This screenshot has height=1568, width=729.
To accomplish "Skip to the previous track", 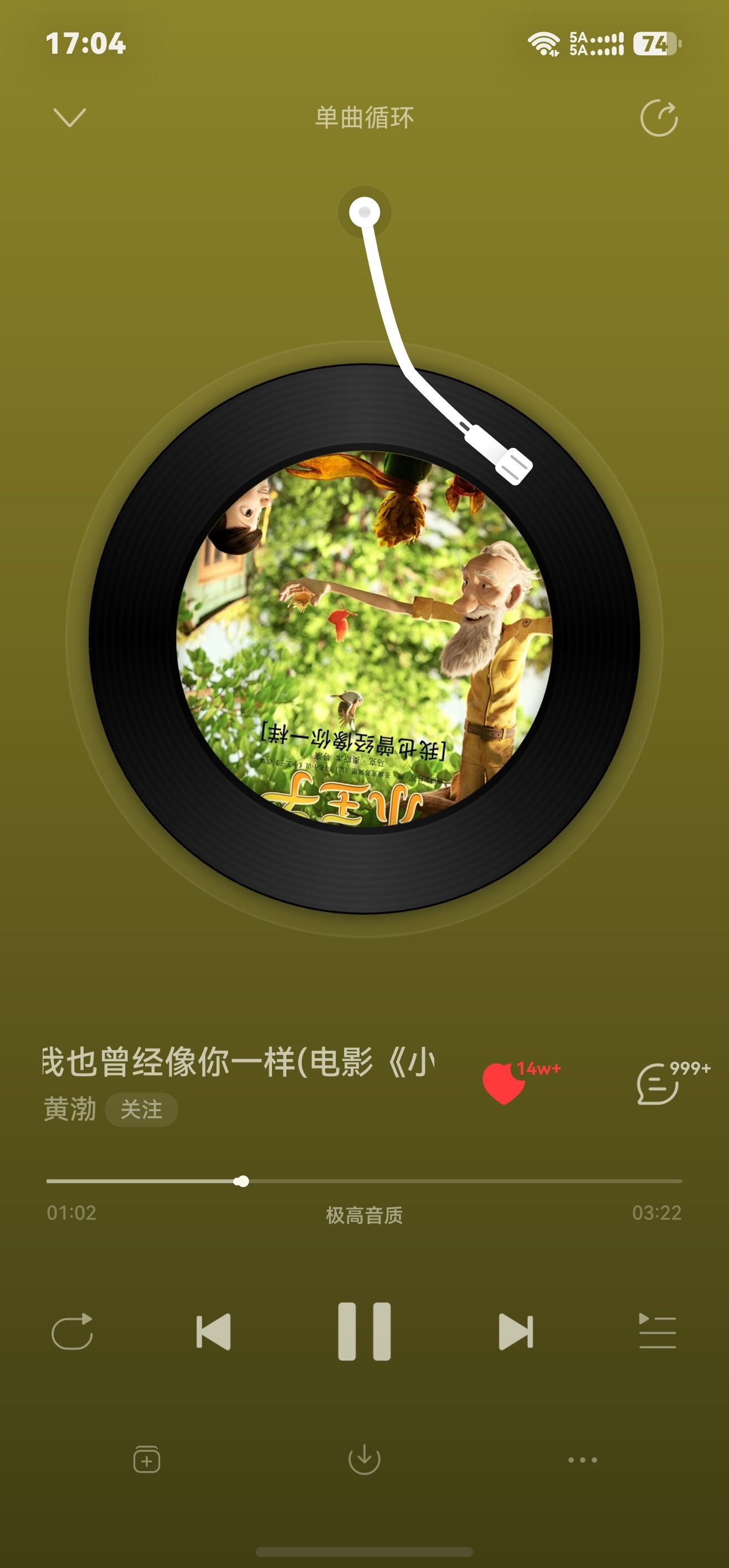I will coord(213,1332).
